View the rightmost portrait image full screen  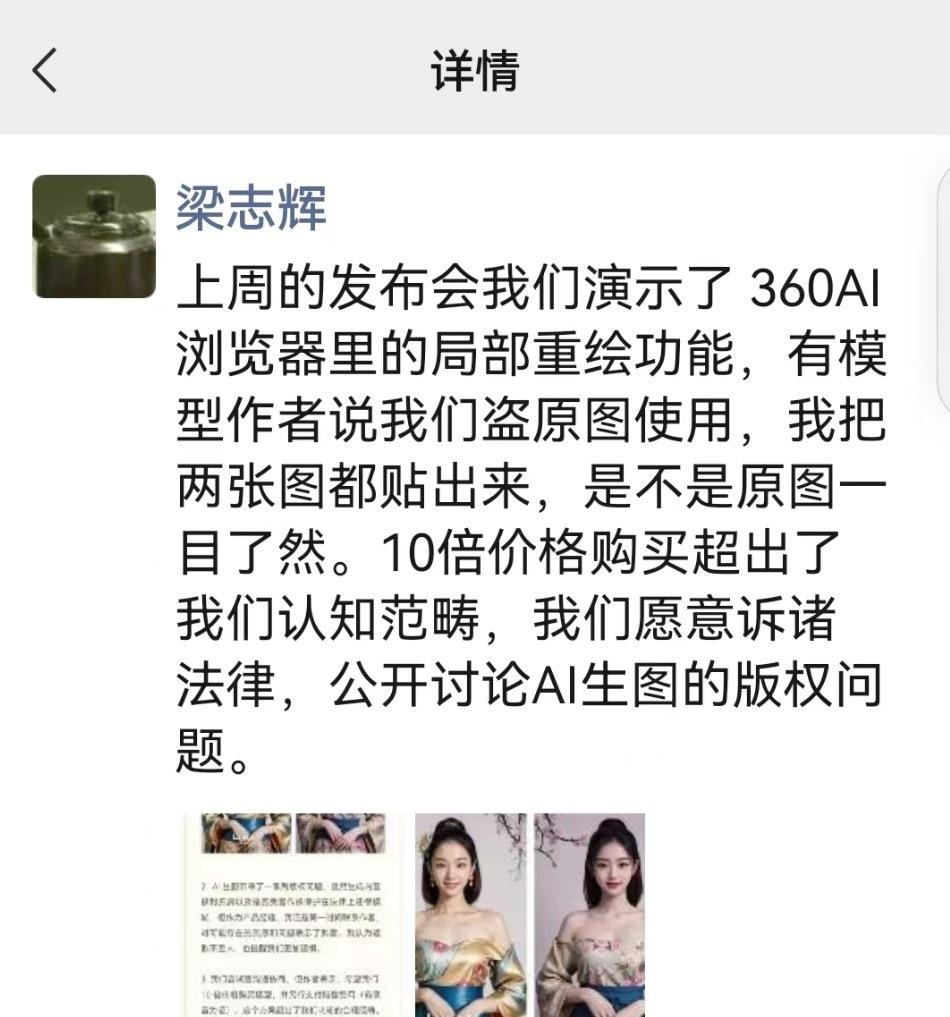point(590,914)
